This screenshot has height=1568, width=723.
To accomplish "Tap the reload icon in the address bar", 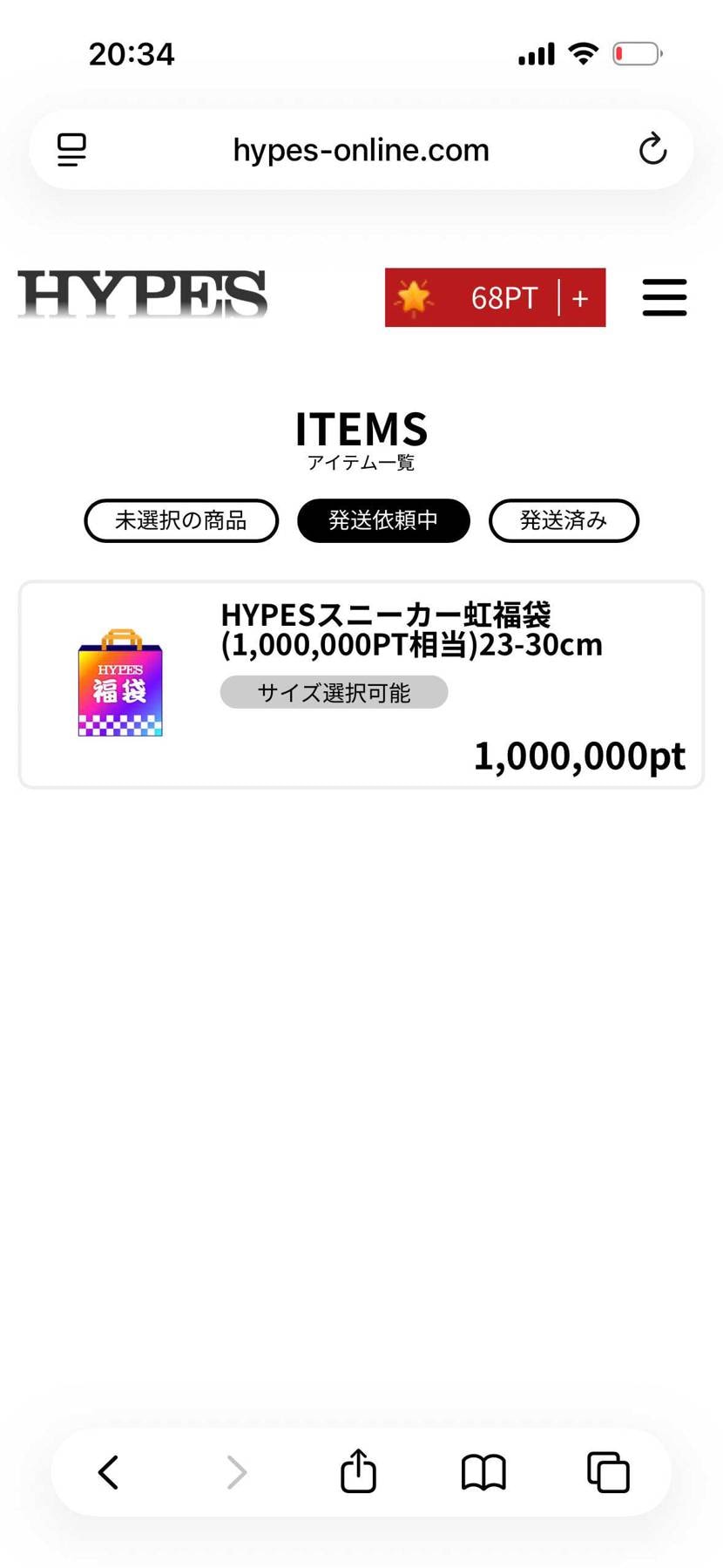I will (x=653, y=149).
